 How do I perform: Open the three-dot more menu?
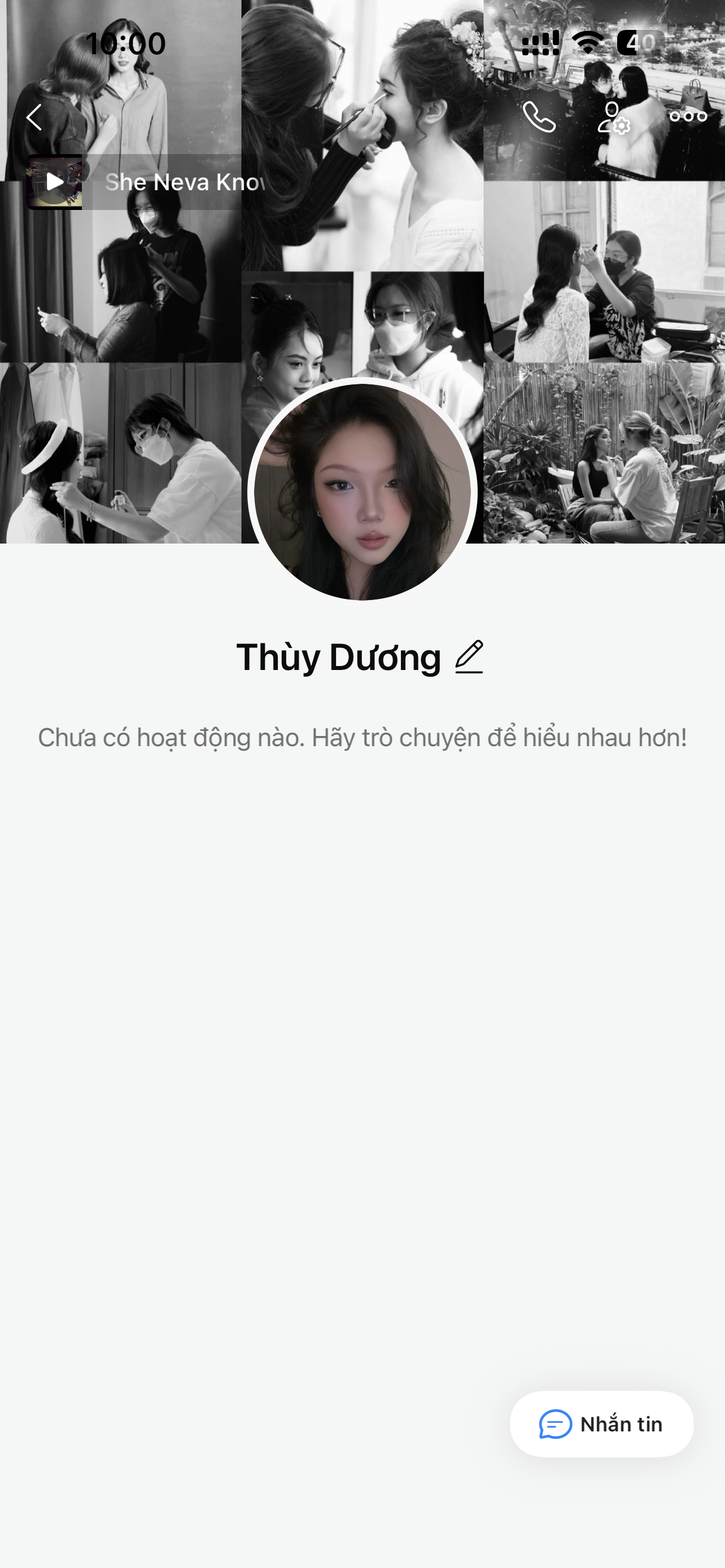pos(688,116)
